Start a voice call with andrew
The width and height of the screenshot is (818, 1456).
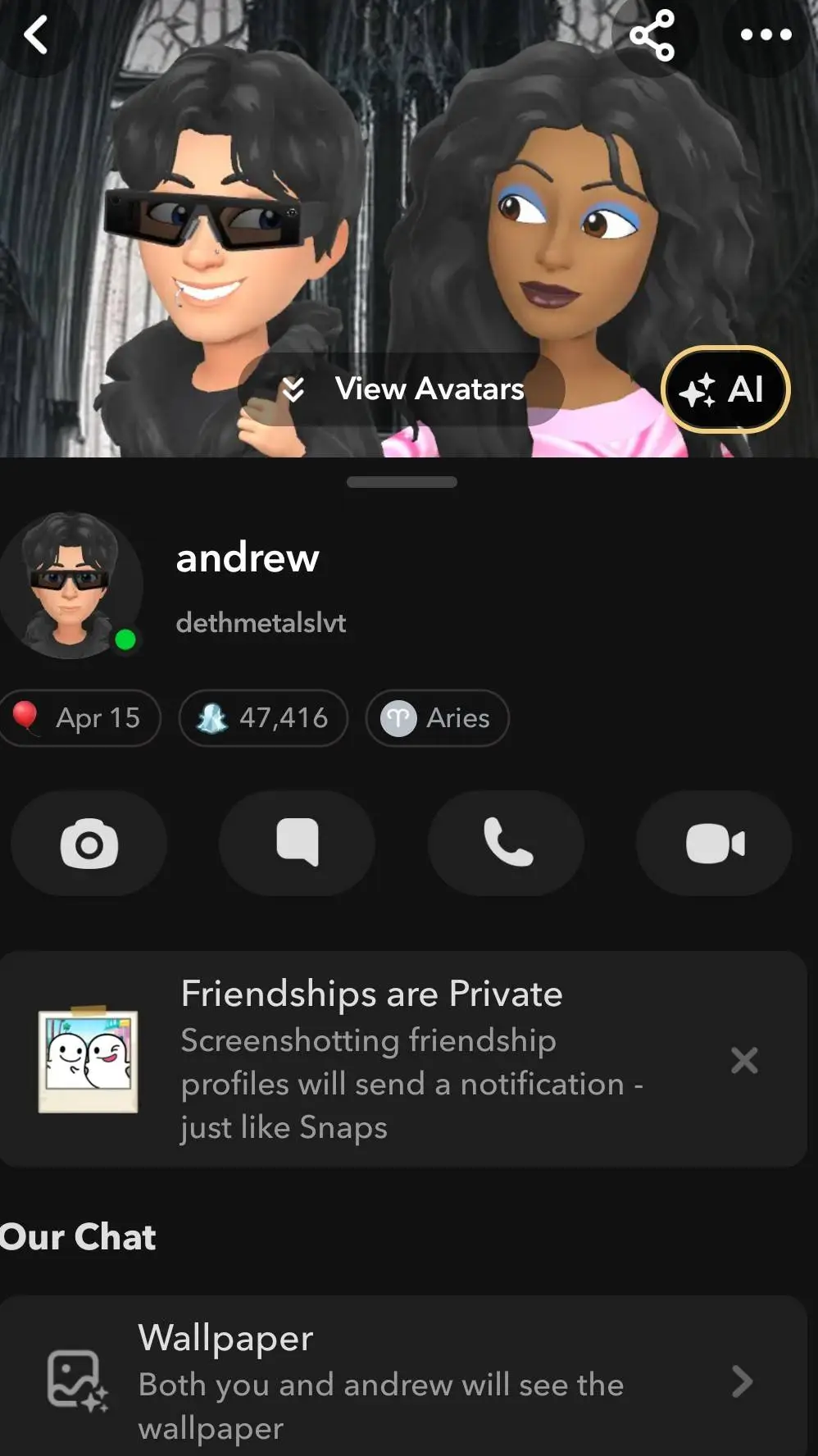tap(506, 843)
